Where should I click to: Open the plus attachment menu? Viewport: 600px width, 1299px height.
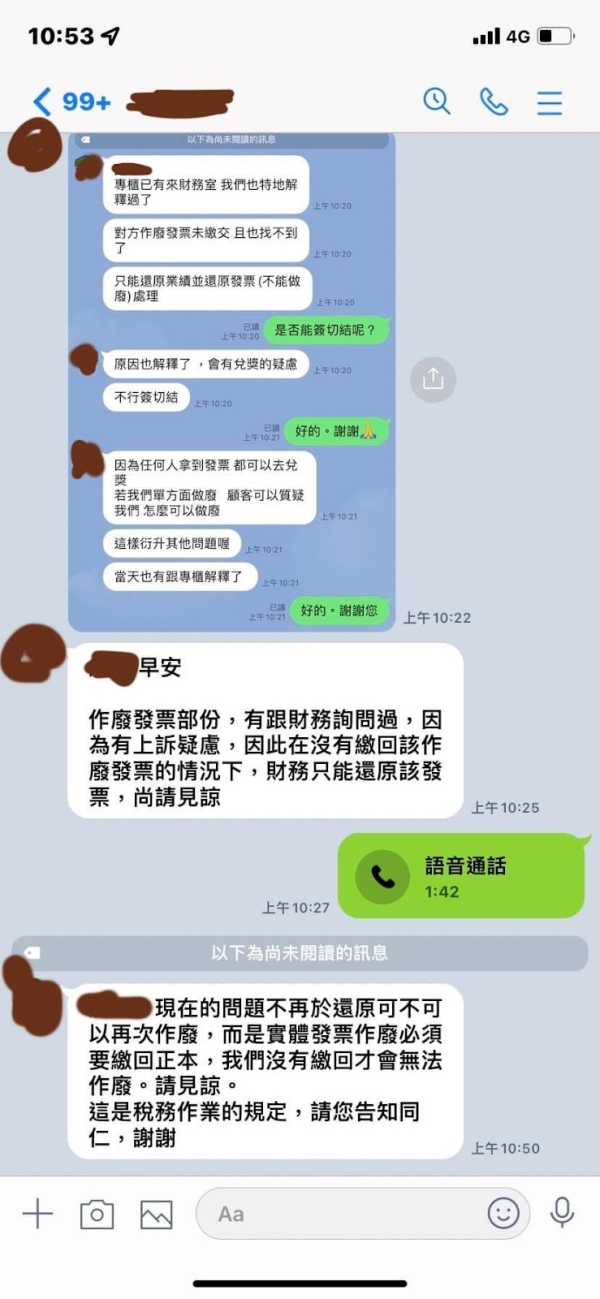click(38, 1213)
